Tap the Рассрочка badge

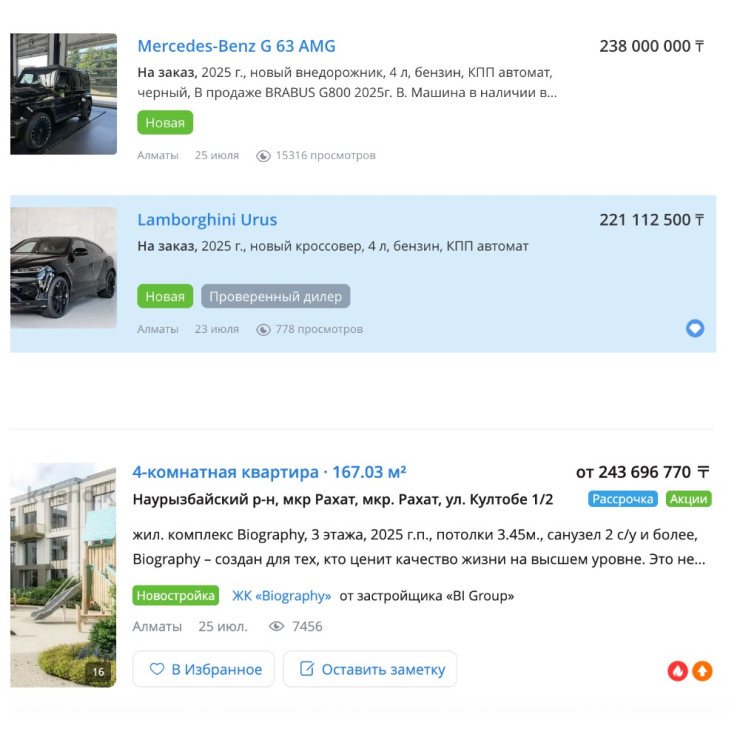click(622, 499)
